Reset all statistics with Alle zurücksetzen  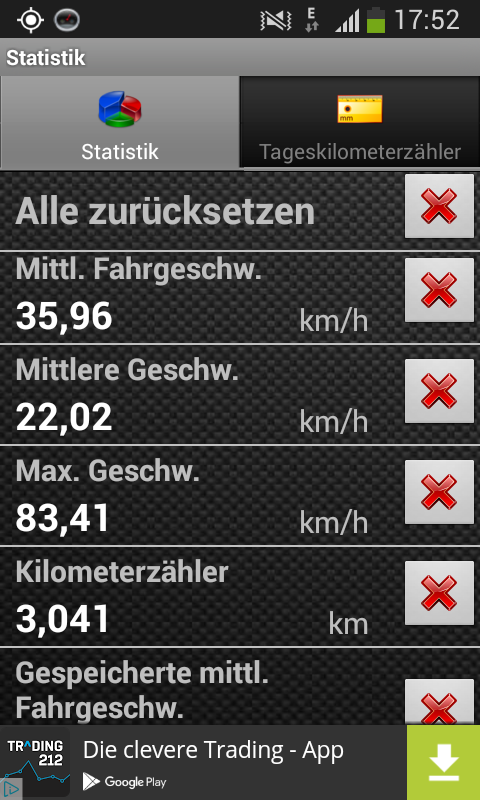click(x=439, y=206)
